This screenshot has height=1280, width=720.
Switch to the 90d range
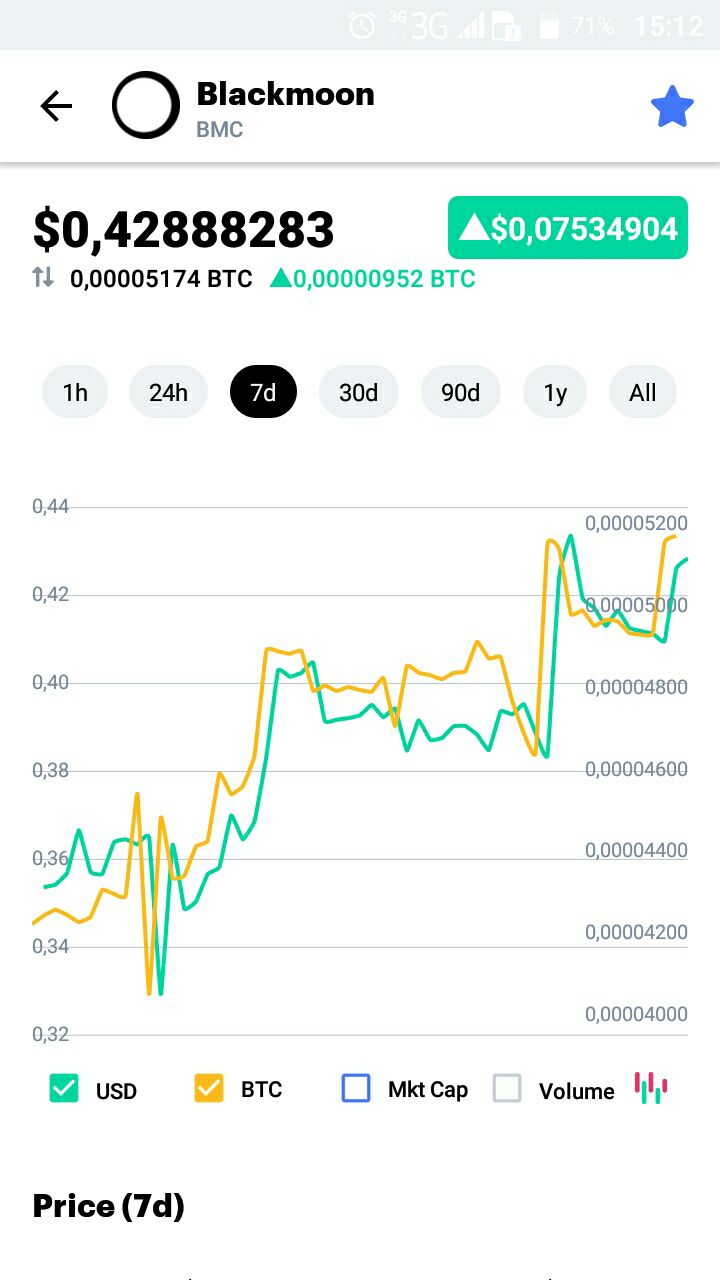point(460,392)
